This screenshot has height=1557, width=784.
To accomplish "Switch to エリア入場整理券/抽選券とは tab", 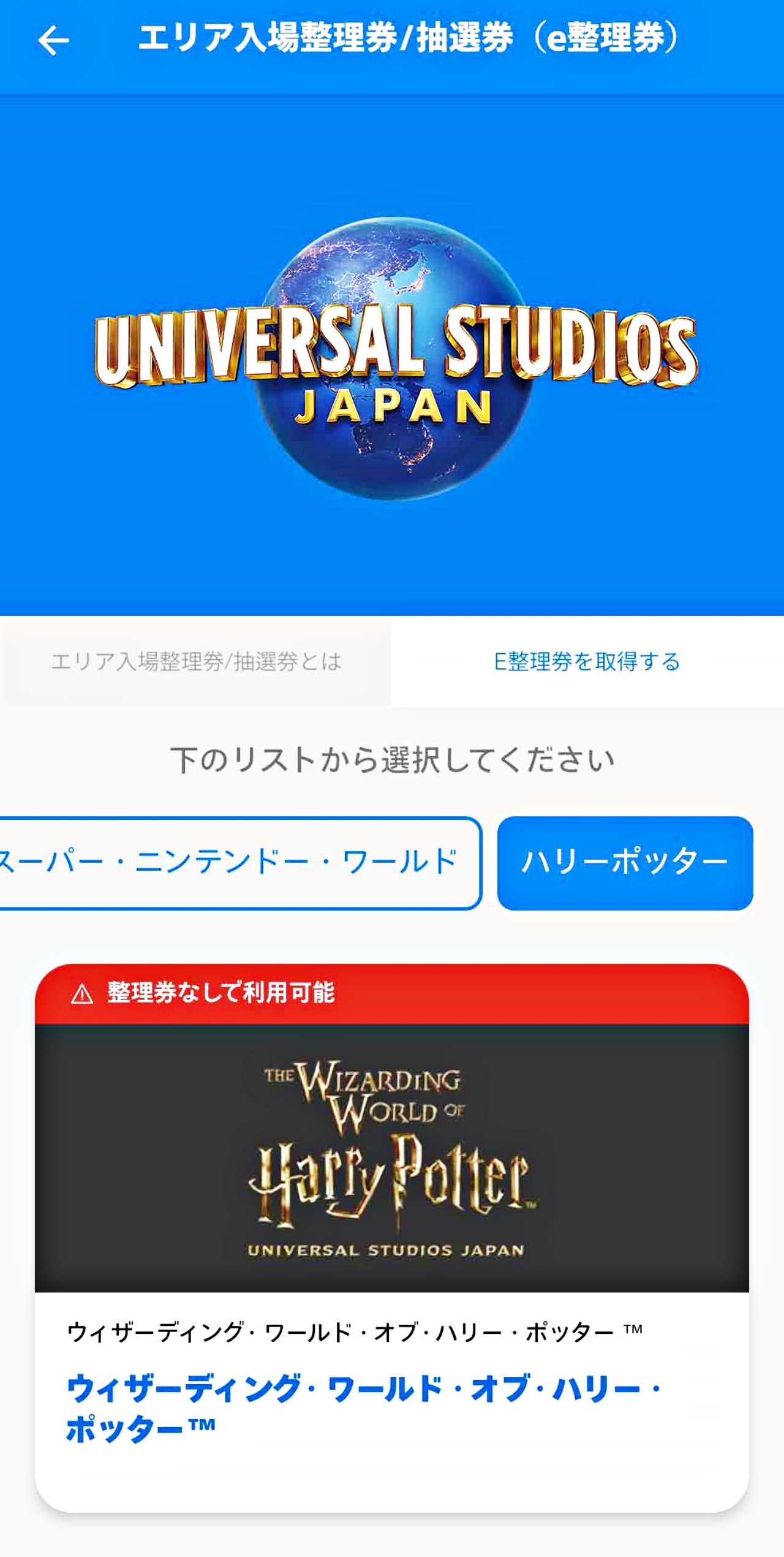I will coord(196,662).
